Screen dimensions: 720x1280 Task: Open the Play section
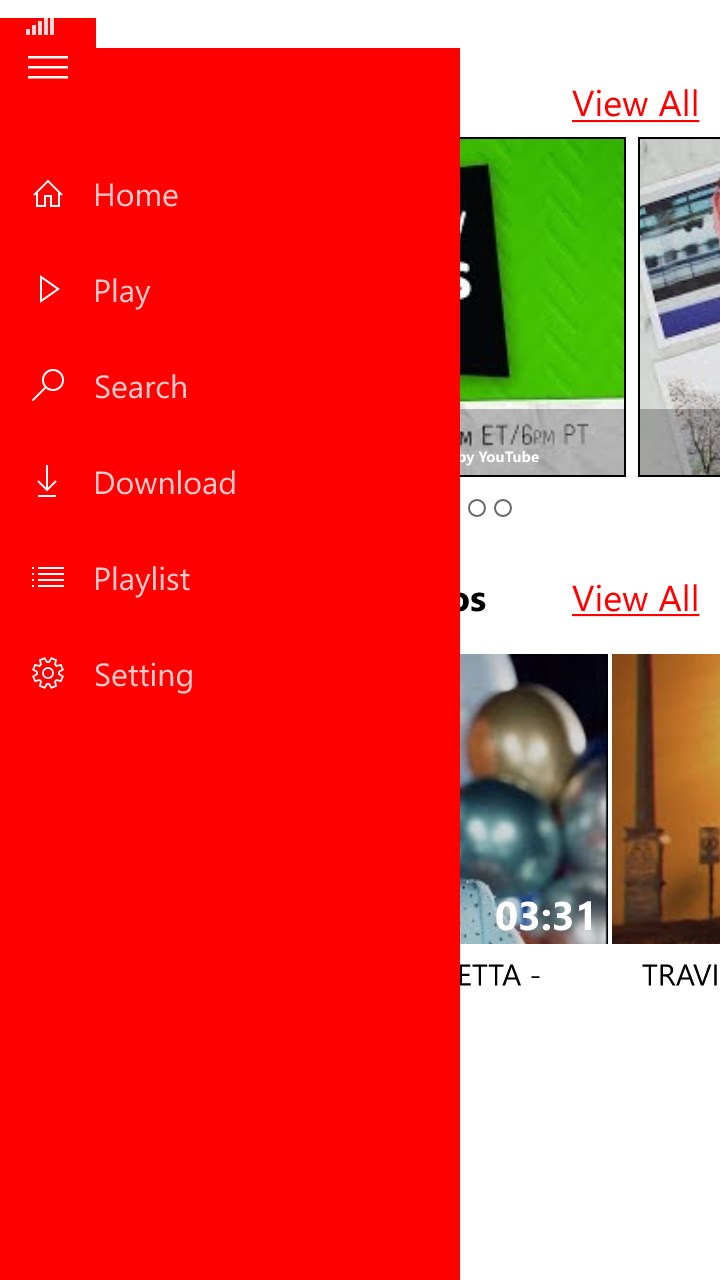(230, 291)
